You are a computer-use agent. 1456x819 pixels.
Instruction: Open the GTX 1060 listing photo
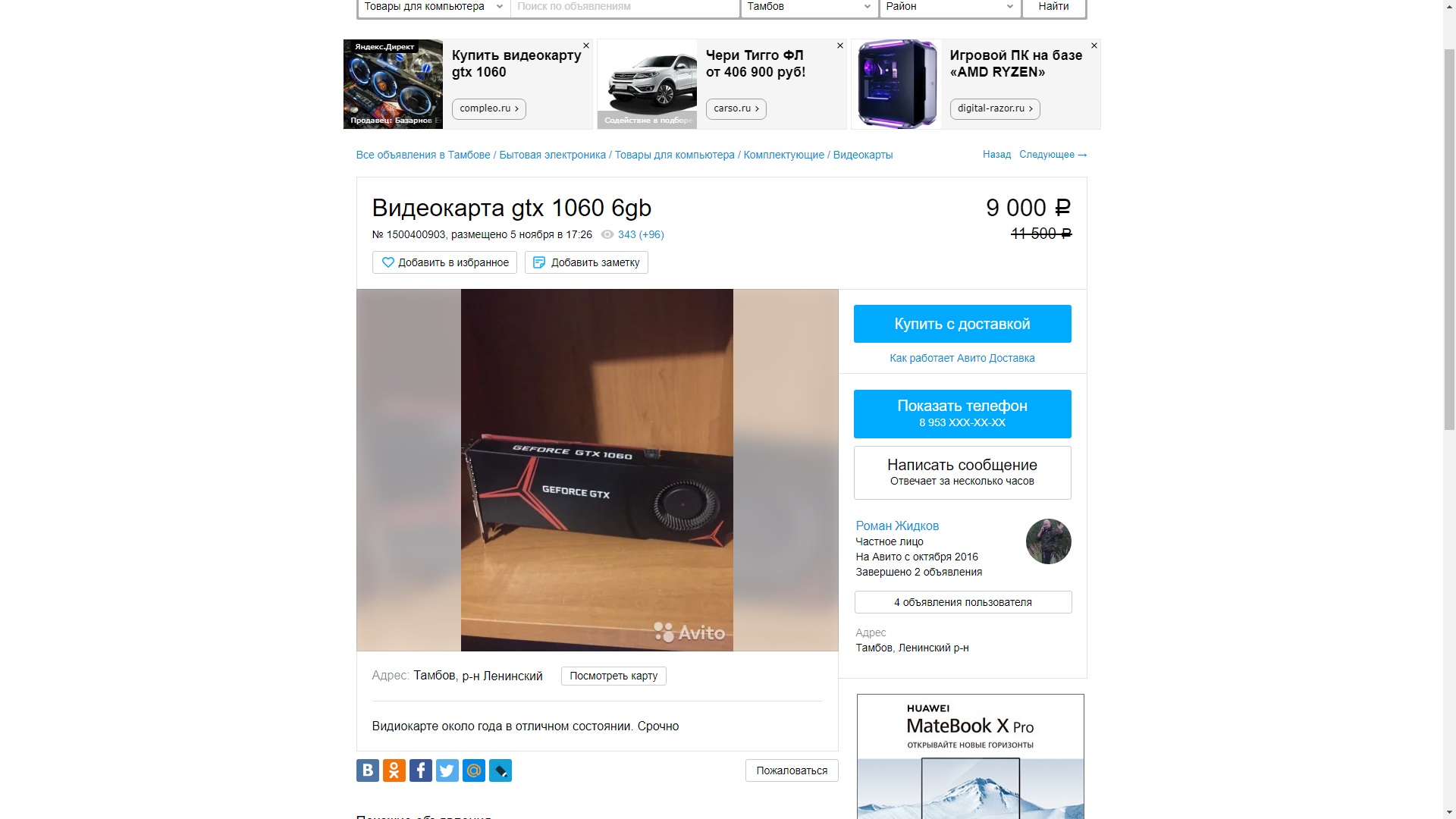tap(597, 470)
